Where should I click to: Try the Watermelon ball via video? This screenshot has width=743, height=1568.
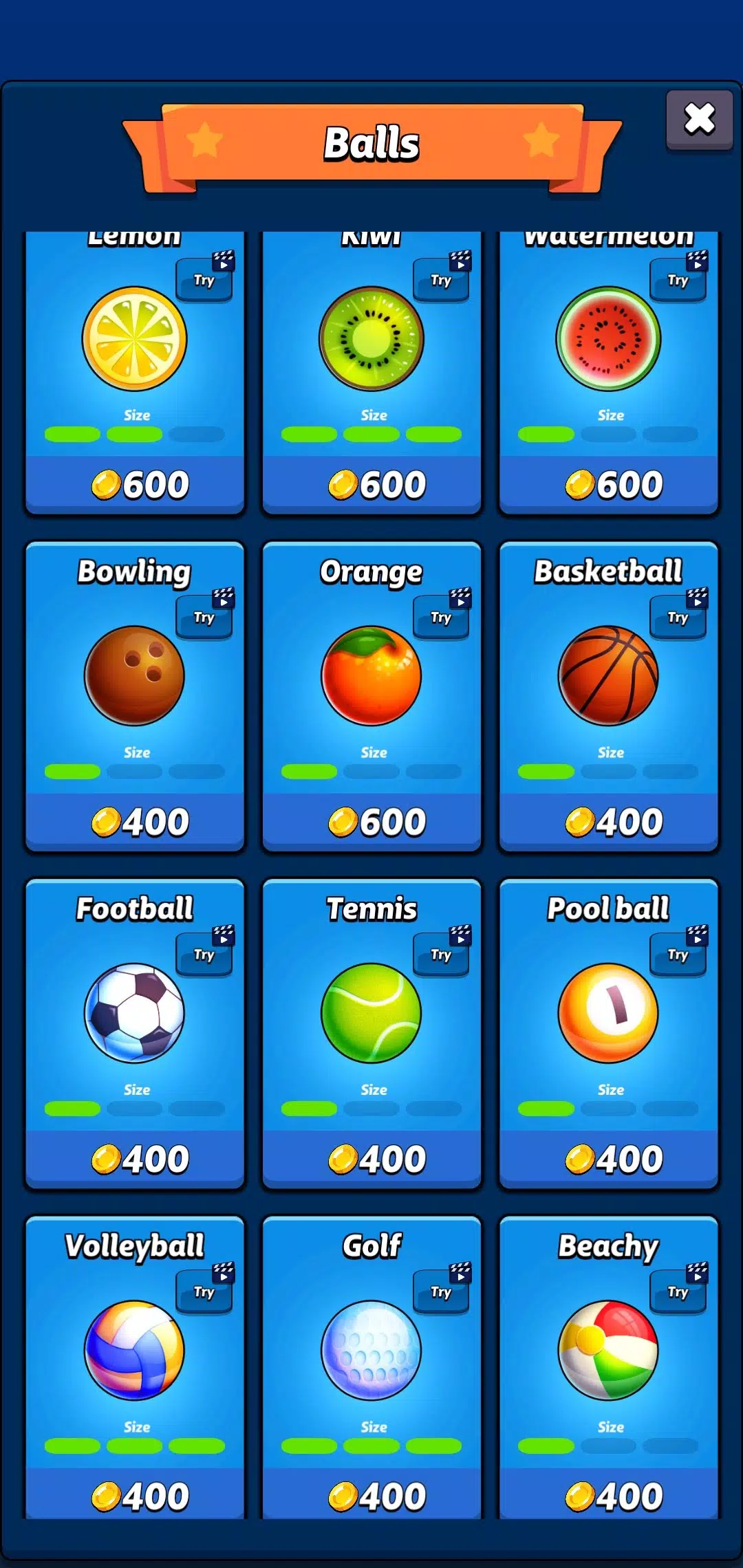pos(678,279)
